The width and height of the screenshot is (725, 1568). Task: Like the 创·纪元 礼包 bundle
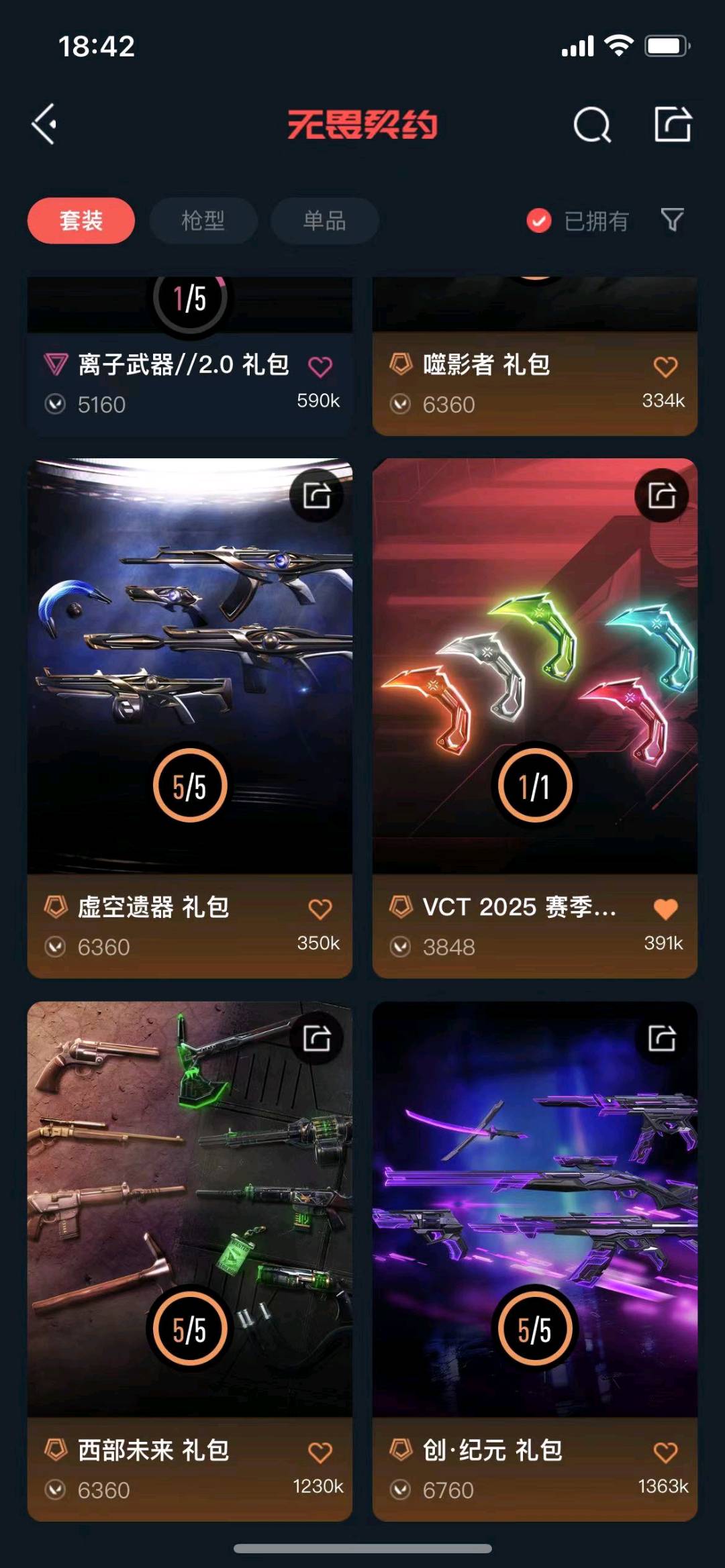point(665,1453)
